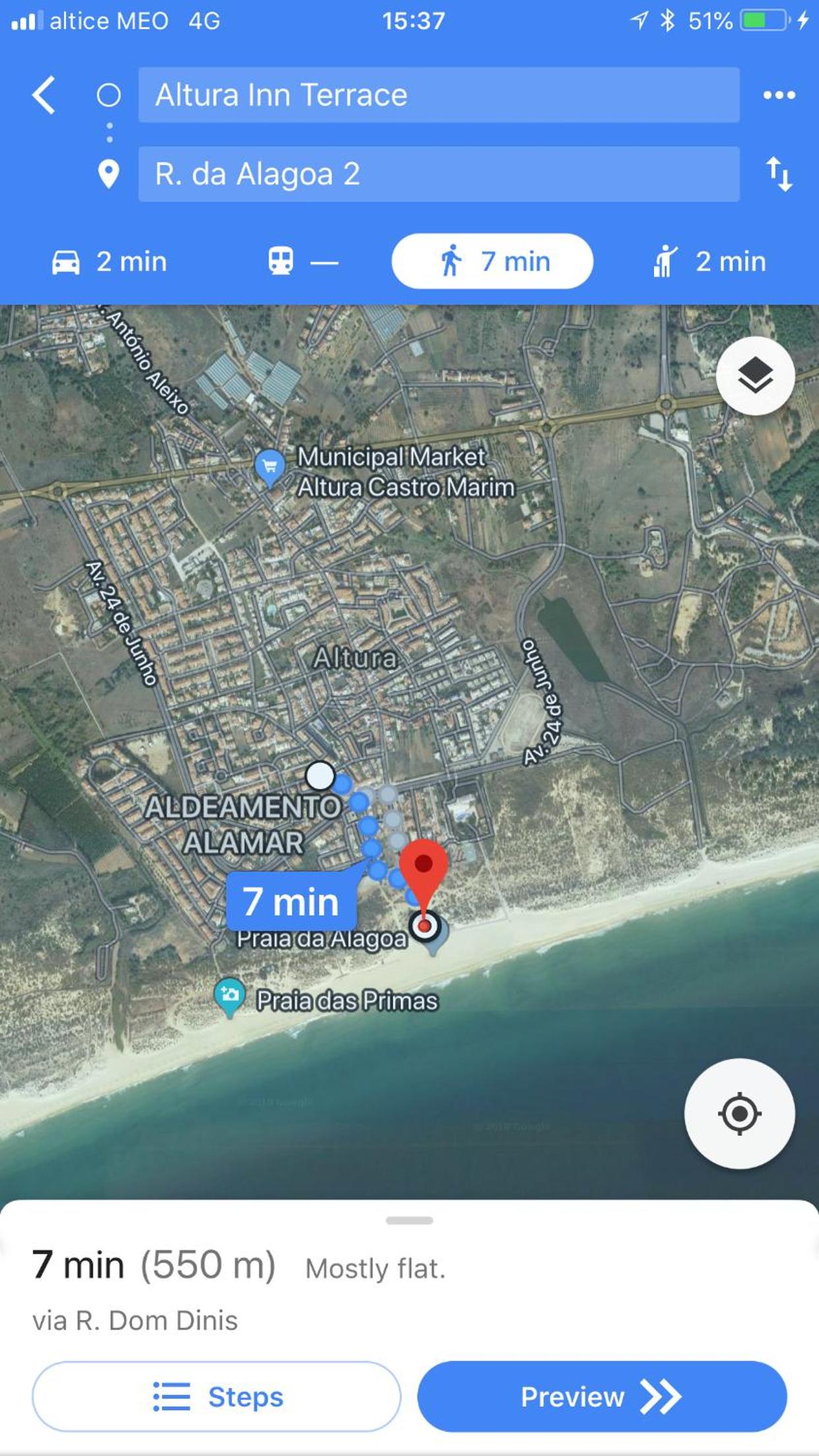Switch to driving directions 2 min
This screenshot has width=819, height=1456.
(x=109, y=262)
